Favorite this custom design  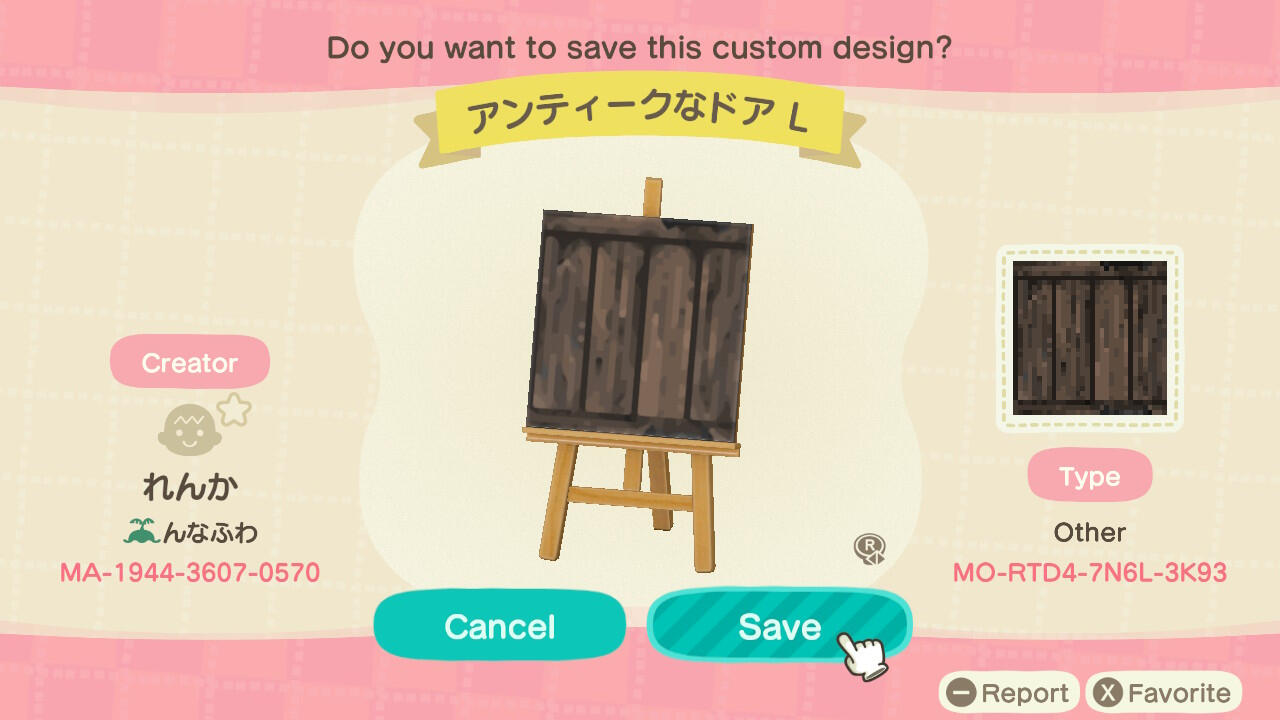pyautogui.click(x=1164, y=693)
